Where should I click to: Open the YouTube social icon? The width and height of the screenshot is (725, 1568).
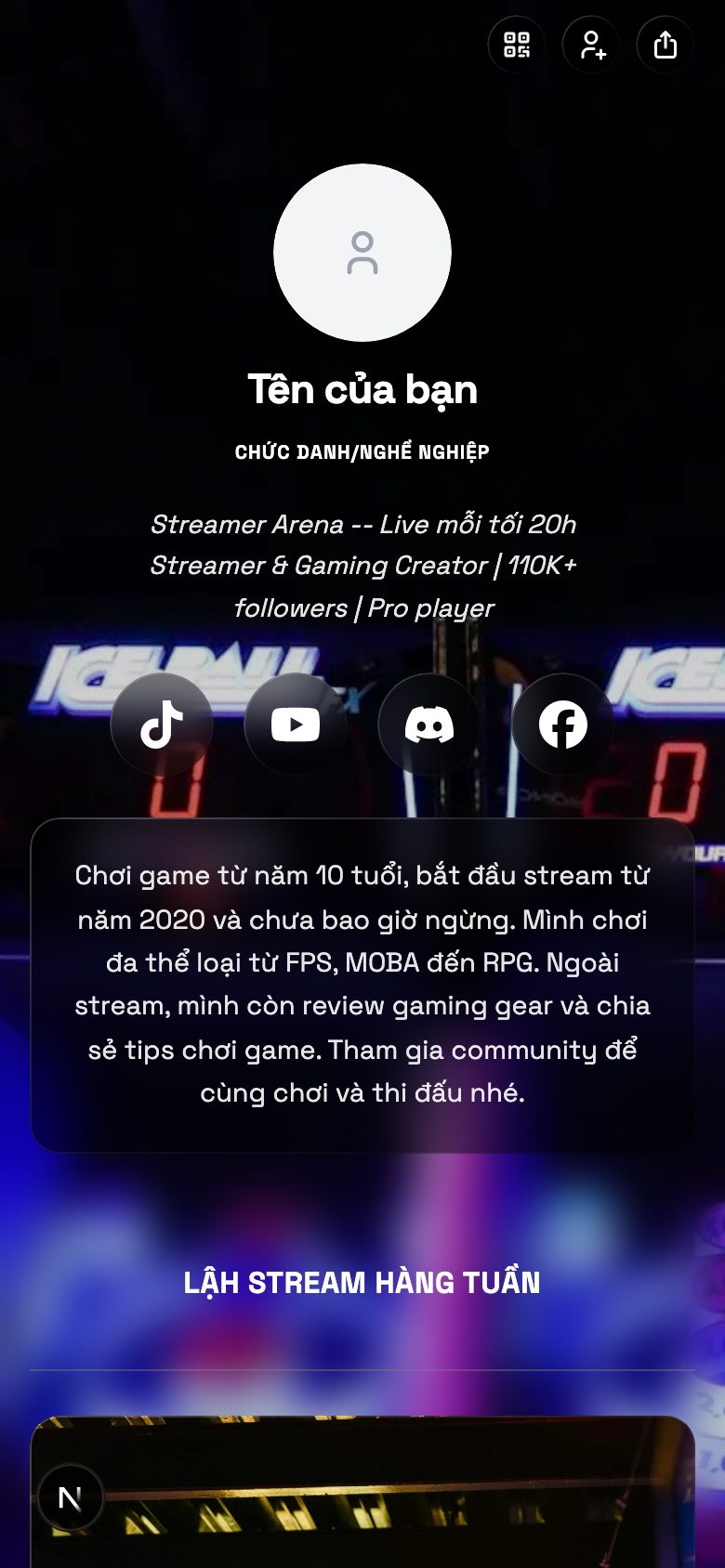click(x=295, y=725)
